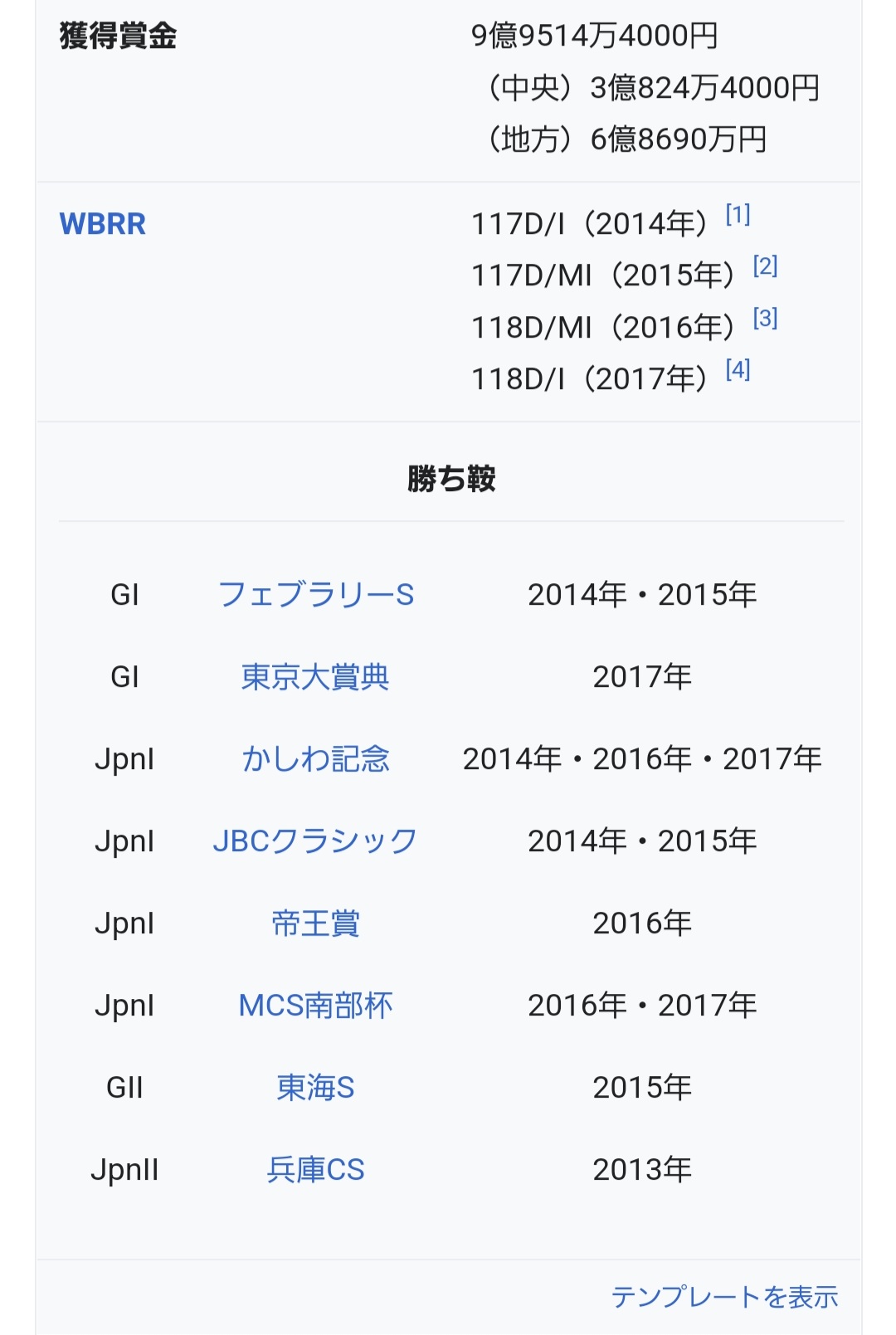896x1335 pixels.
Task: Open the JBCクラシック link
Action: [x=315, y=841]
